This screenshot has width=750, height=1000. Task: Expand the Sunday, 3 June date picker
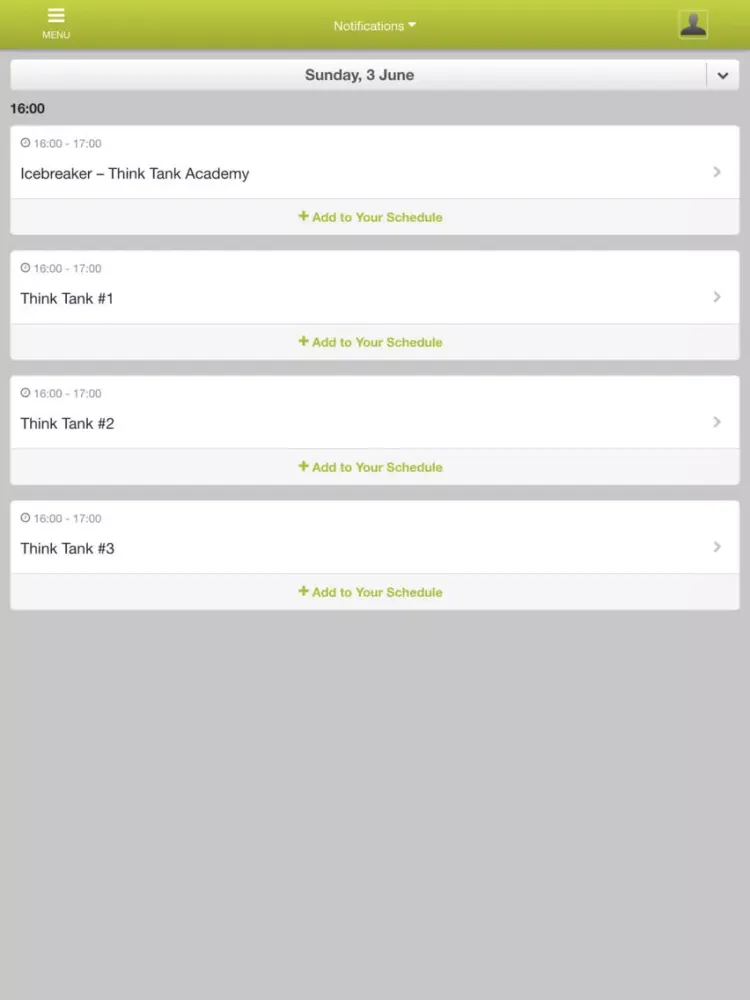point(722,75)
